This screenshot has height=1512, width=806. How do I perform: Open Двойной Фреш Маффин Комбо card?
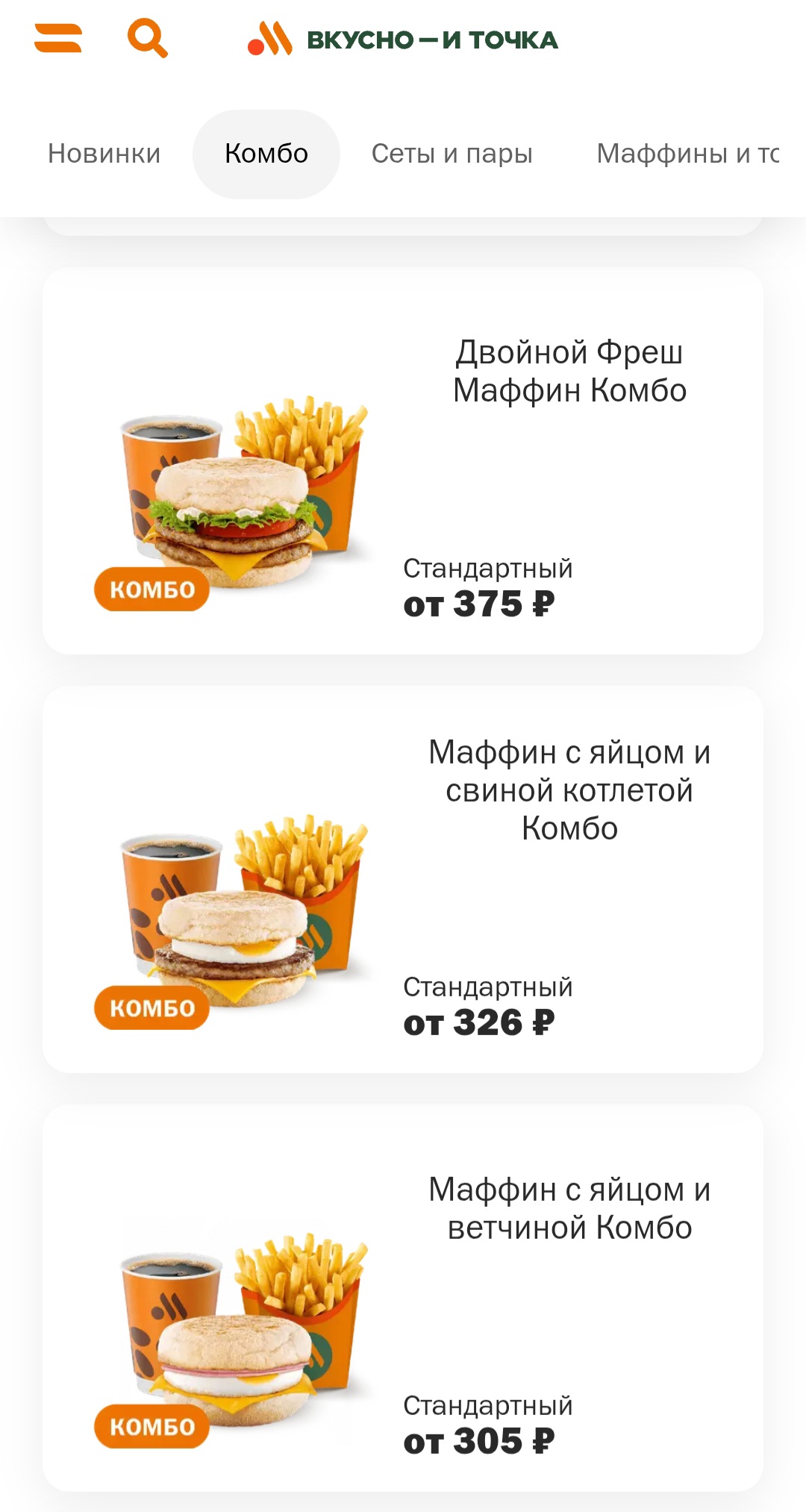pyautogui.click(x=403, y=461)
